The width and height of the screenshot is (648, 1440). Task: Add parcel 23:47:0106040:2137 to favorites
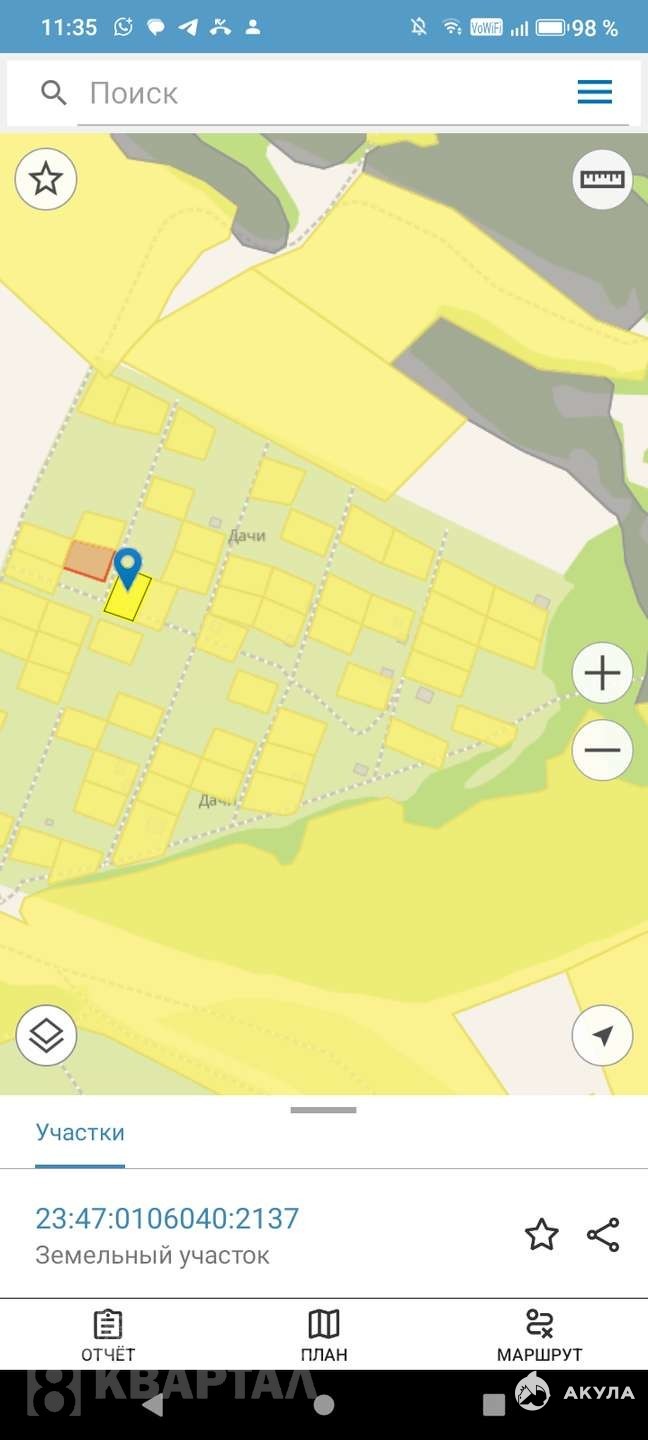coord(542,1235)
